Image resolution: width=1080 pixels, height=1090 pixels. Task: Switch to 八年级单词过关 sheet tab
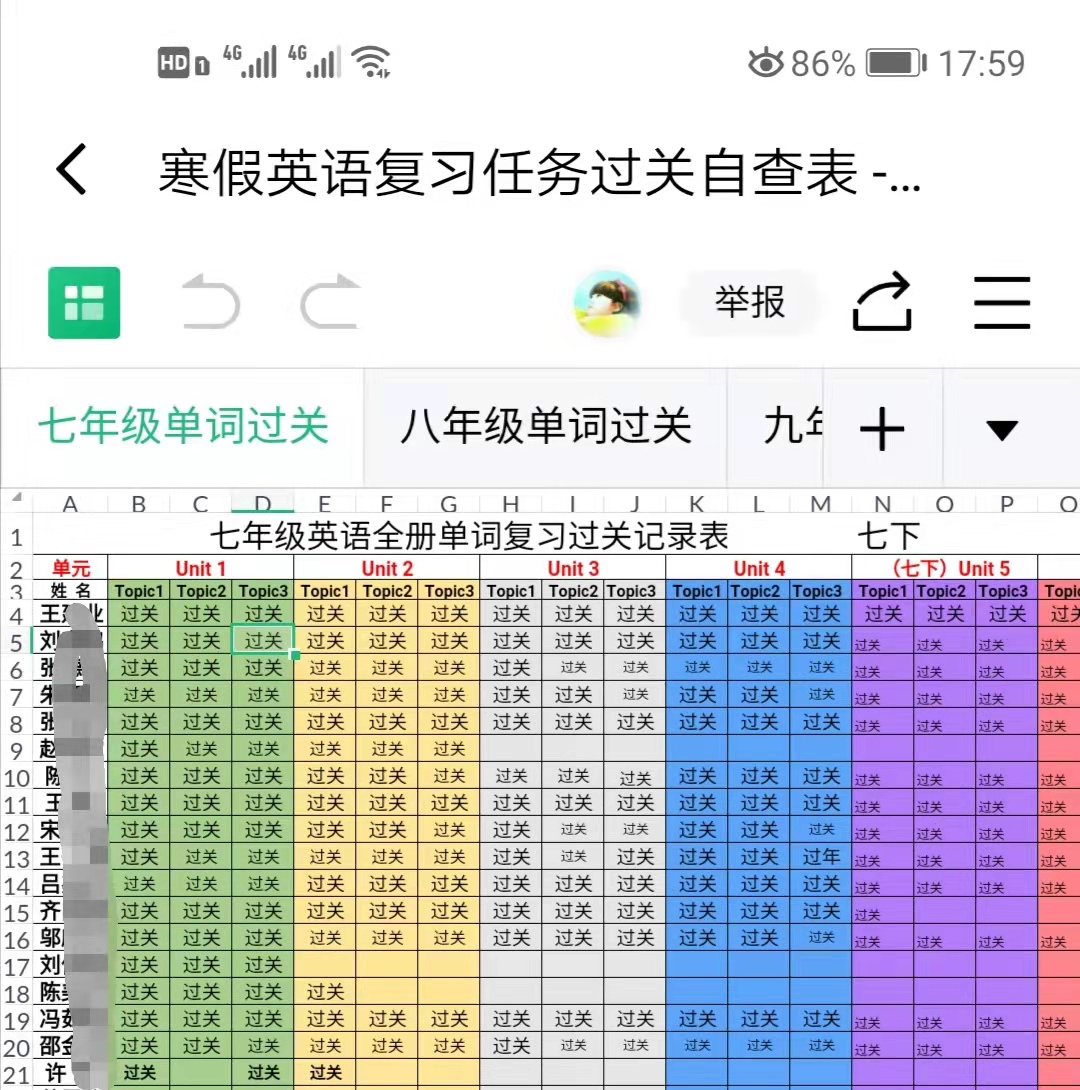pyautogui.click(x=545, y=427)
